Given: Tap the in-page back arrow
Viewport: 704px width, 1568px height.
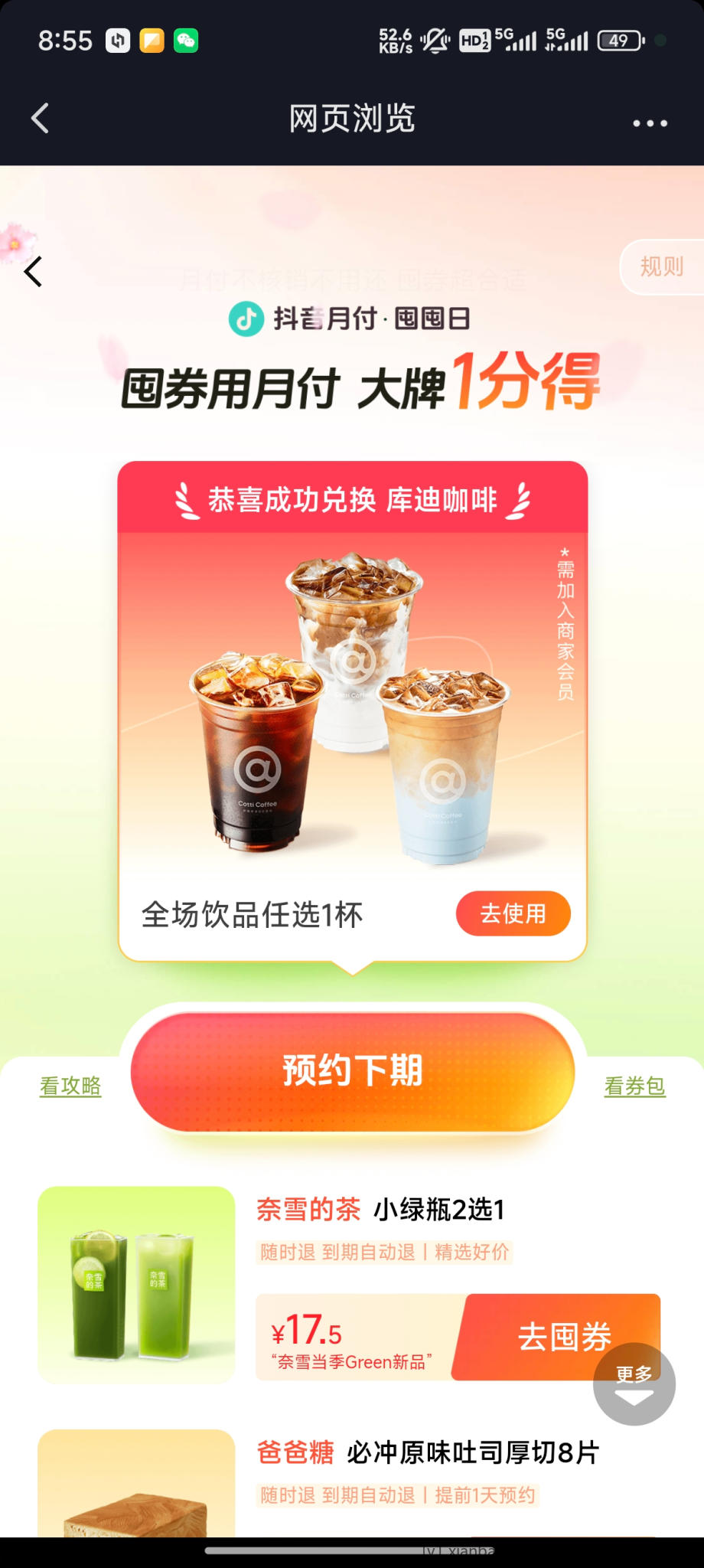Looking at the screenshot, I should (x=33, y=272).
